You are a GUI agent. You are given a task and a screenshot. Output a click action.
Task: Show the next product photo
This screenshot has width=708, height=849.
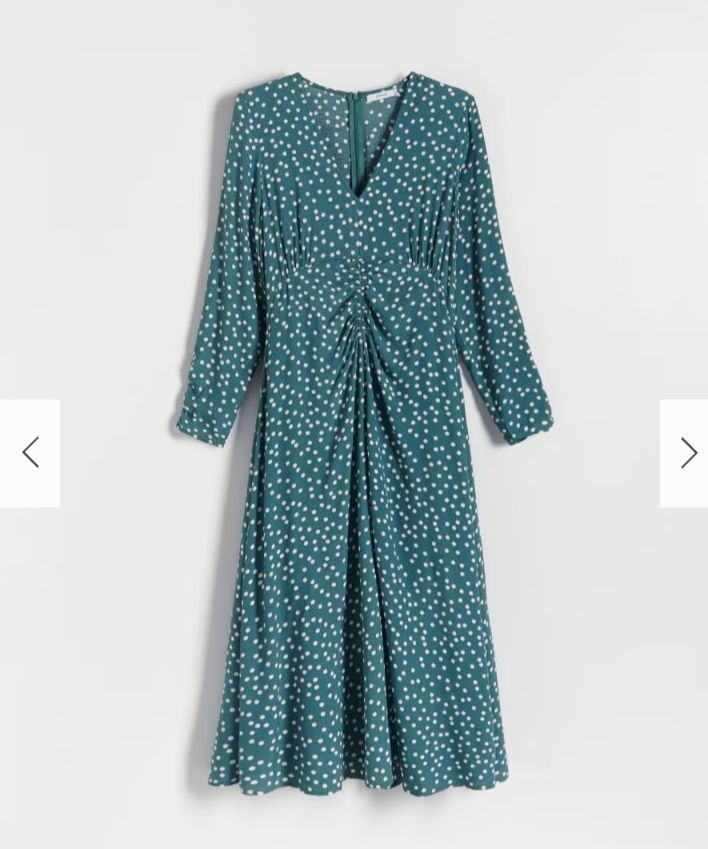(x=687, y=453)
